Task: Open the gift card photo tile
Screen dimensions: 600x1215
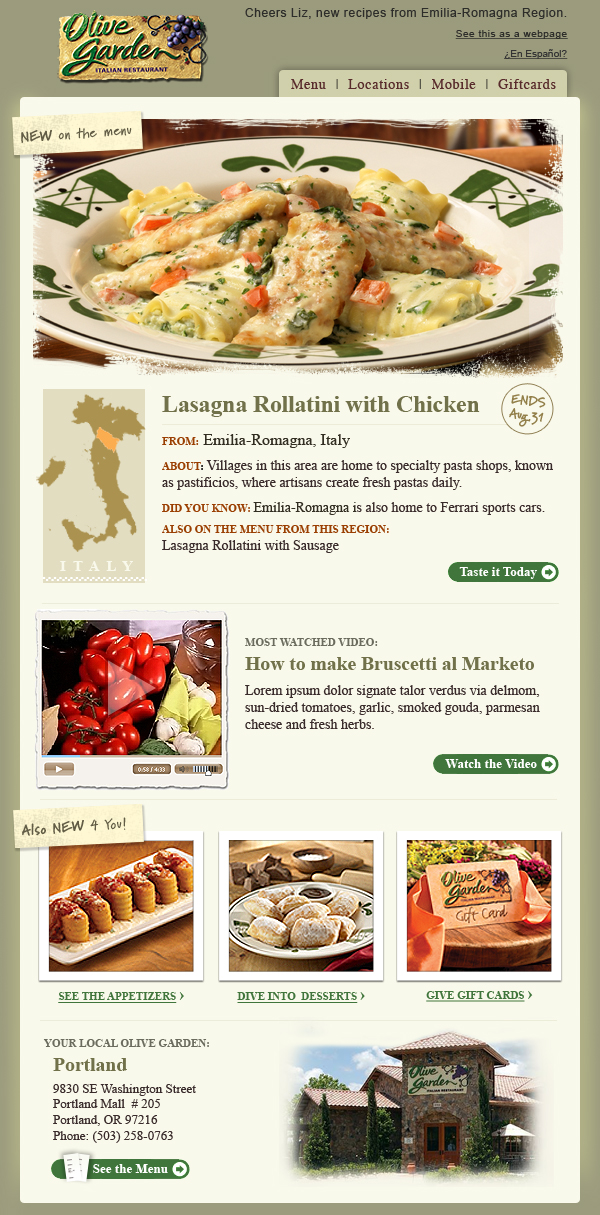Action: pyautogui.click(x=479, y=905)
